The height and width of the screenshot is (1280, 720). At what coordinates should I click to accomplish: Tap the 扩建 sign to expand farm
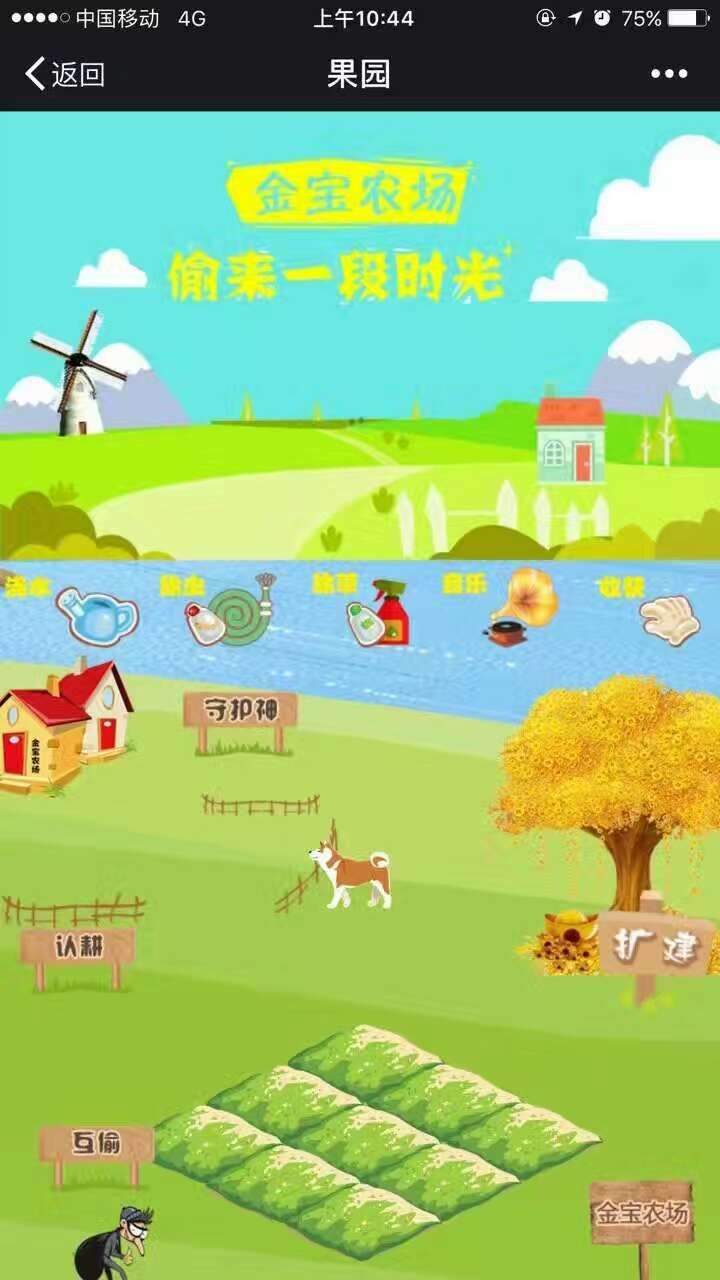656,944
